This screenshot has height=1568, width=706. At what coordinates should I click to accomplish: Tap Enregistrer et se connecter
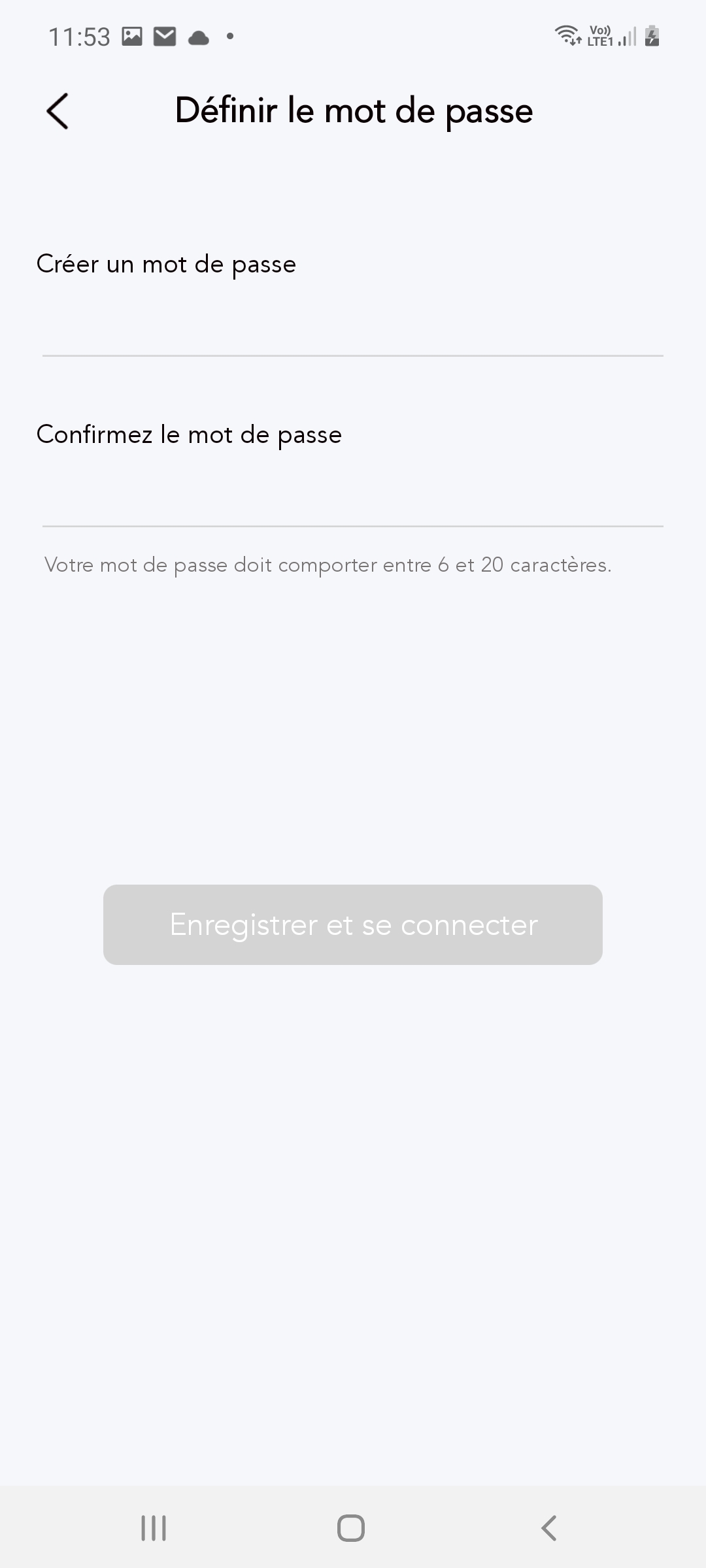(353, 924)
